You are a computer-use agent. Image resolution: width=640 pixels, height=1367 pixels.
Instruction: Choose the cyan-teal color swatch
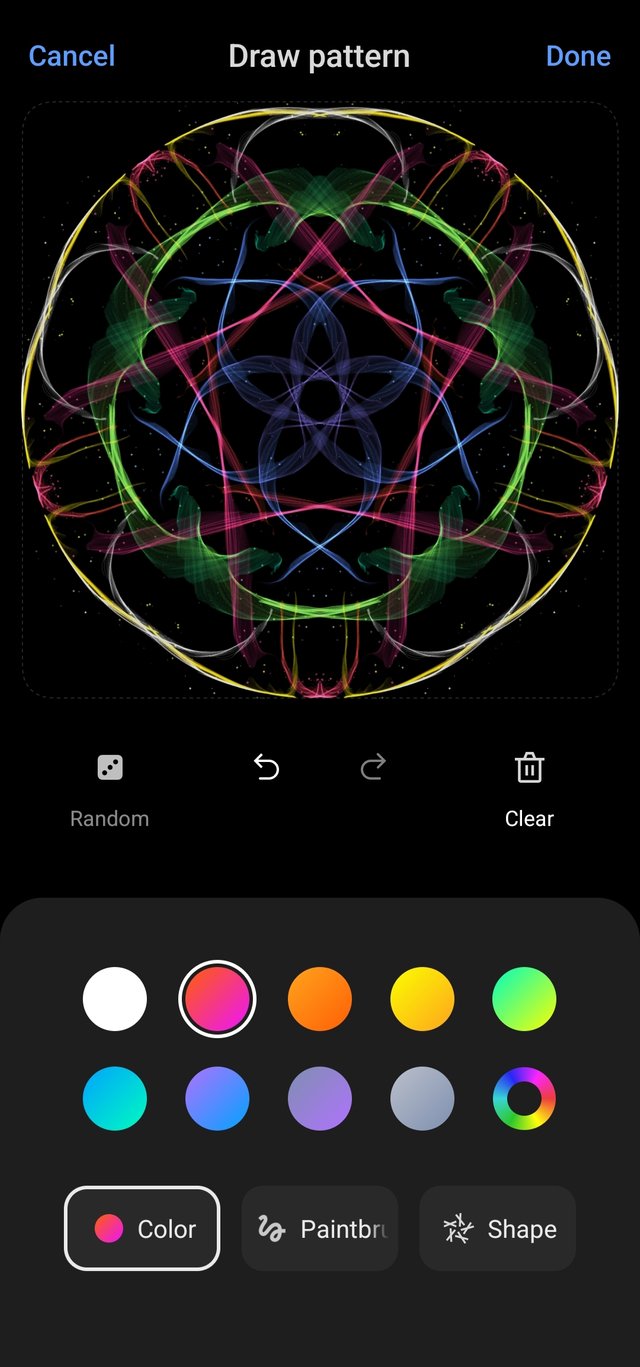tap(115, 1098)
